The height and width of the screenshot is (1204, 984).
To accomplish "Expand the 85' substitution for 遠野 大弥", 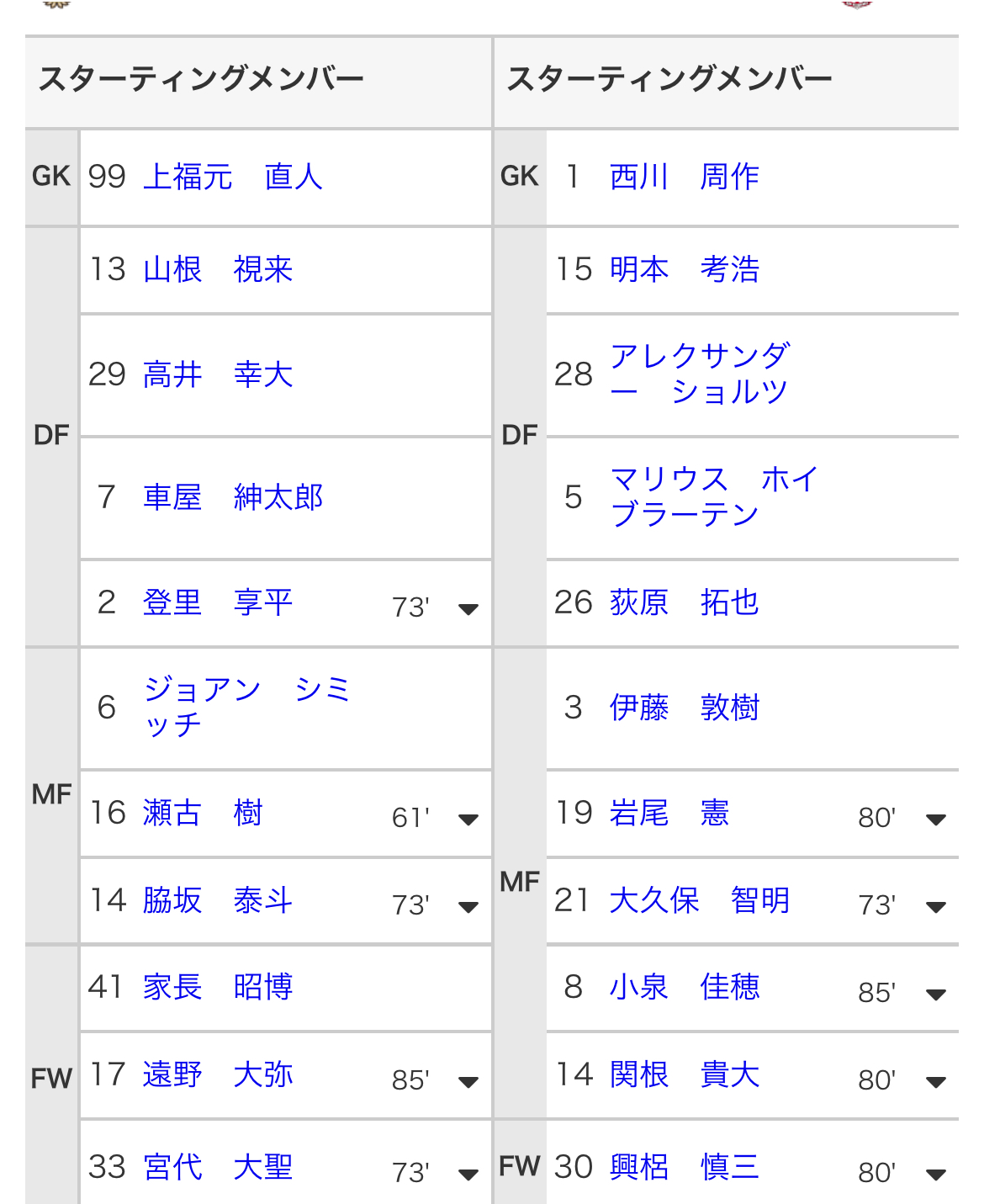I will tap(468, 1081).
